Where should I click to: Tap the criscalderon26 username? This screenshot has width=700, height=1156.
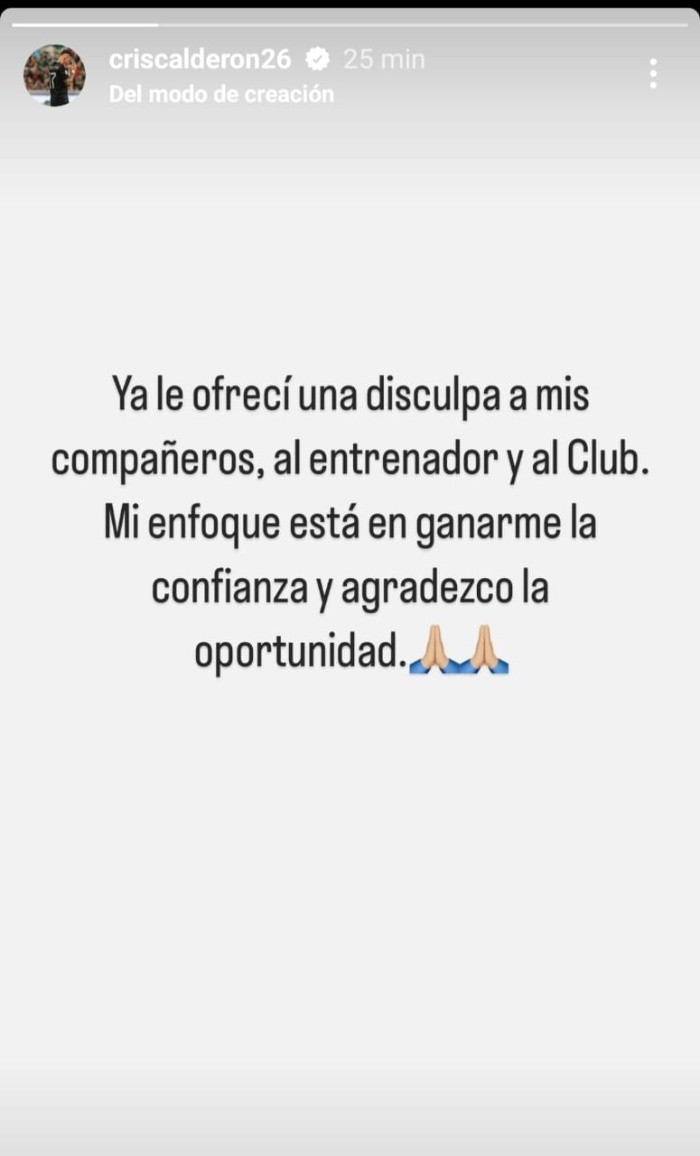click(200, 60)
